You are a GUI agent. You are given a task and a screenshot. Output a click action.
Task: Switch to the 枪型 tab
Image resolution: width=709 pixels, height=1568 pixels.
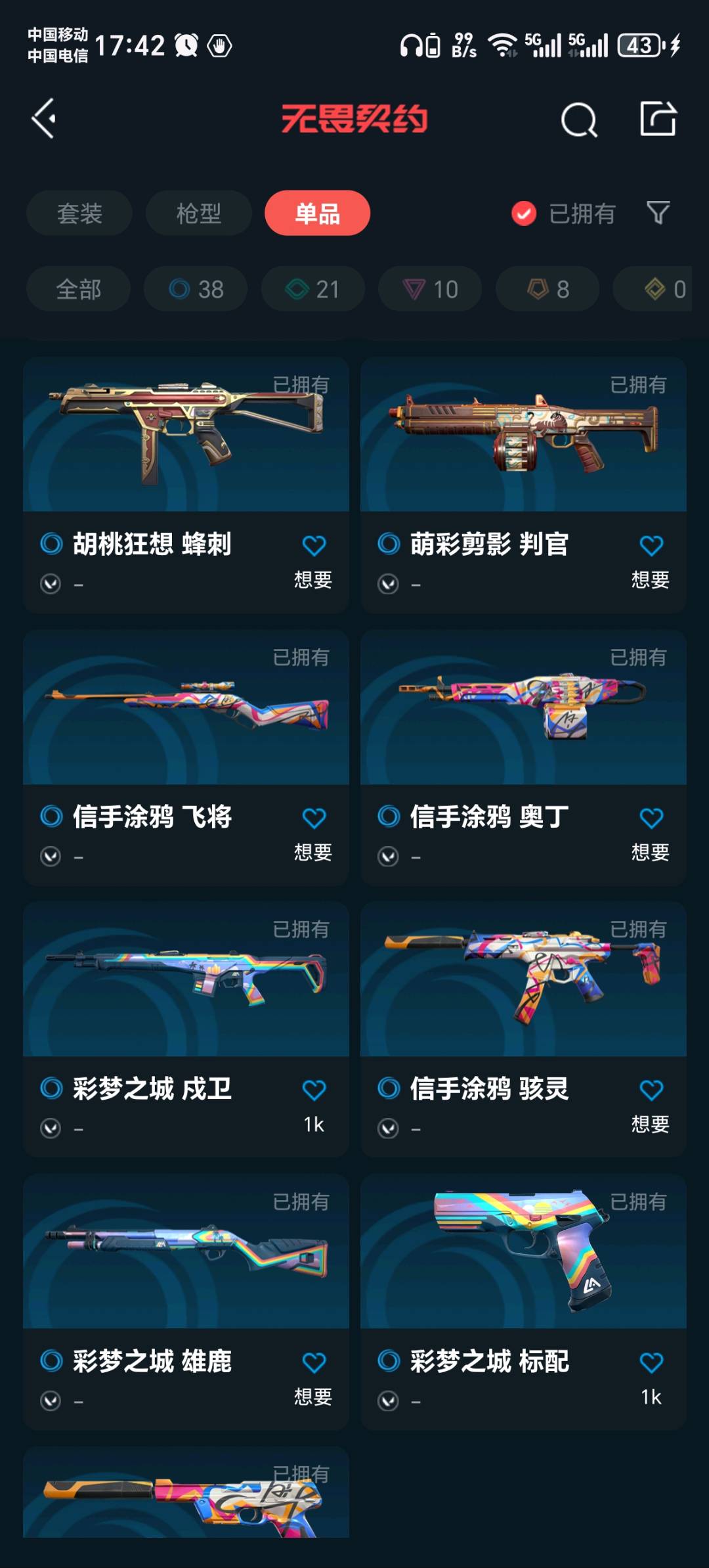(198, 213)
